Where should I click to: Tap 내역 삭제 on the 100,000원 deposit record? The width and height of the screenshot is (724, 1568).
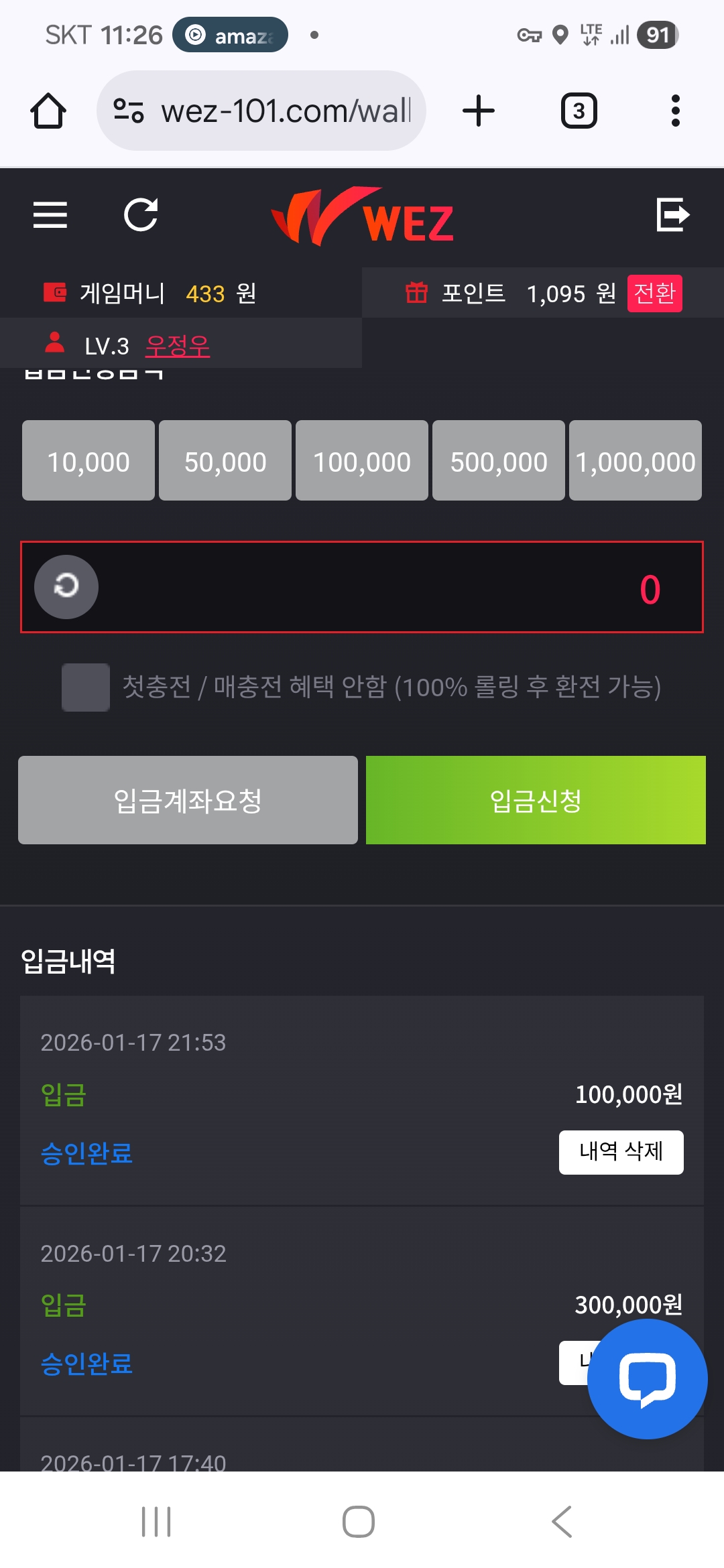coord(621,1152)
